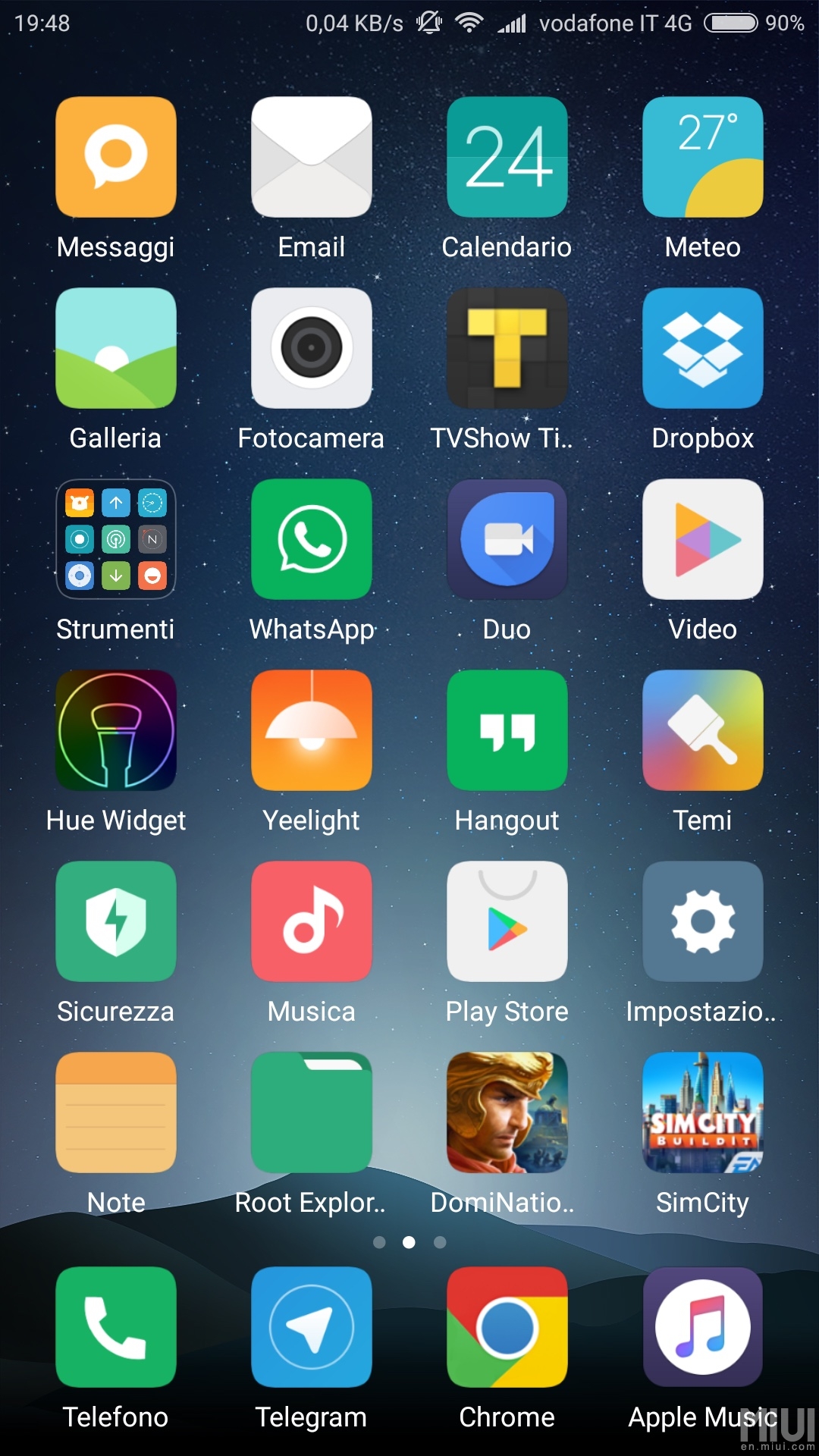
Task: Launch the Email app
Action: pos(312,157)
